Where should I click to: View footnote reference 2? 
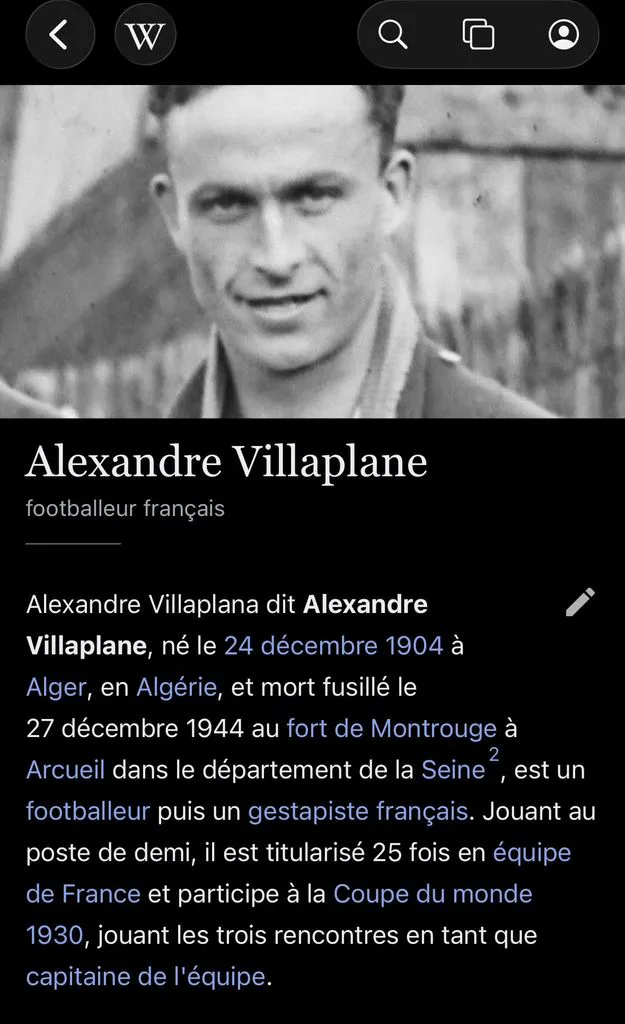click(494, 756)
